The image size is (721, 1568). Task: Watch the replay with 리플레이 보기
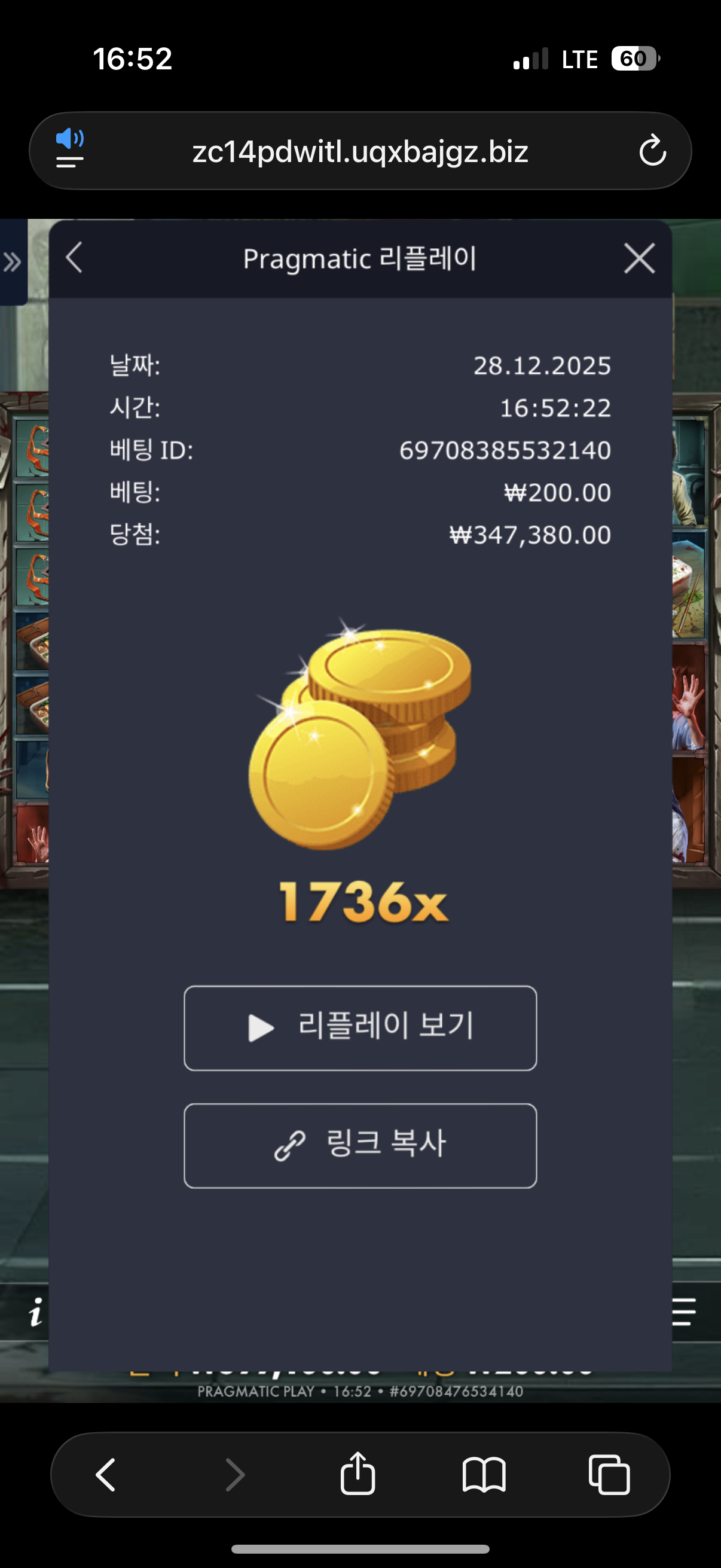tap(360, 1027)
